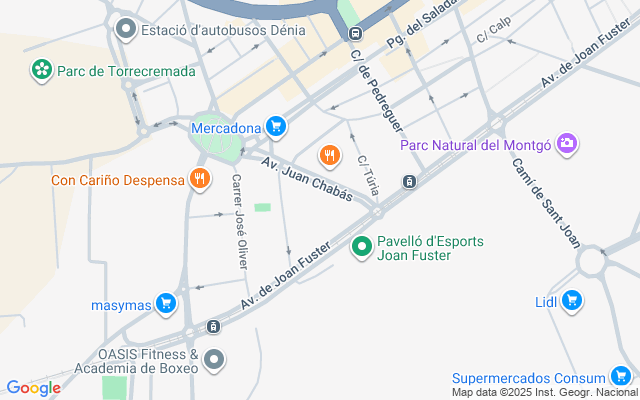Image resolution: width=640 pixels, height=400 pixels.
Task: Select OASIS Fitness & Academia de Boxeo pin
Action: coord(214,360)
